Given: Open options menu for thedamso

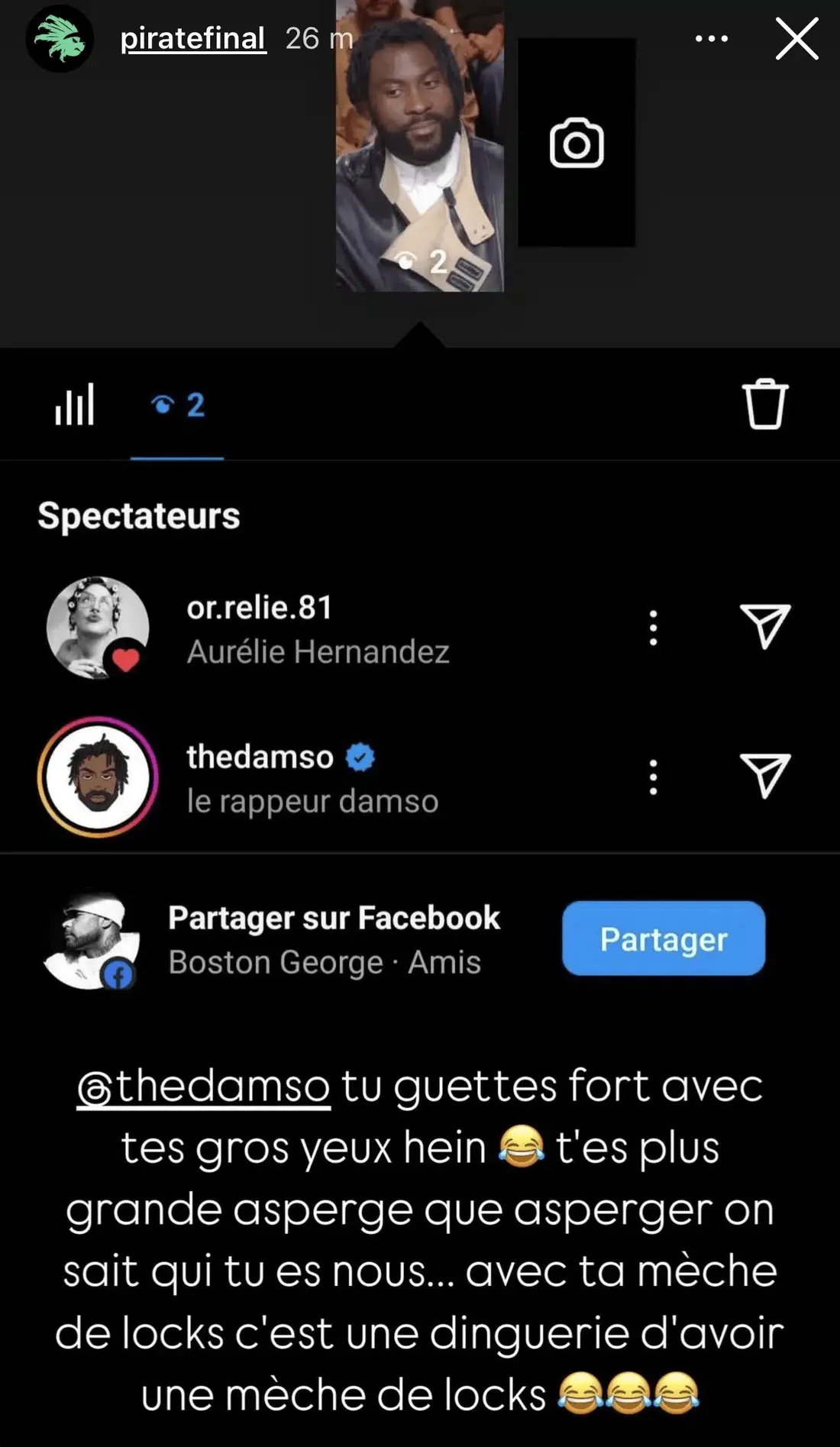Looking at the screenshot, I should point(653,776).
